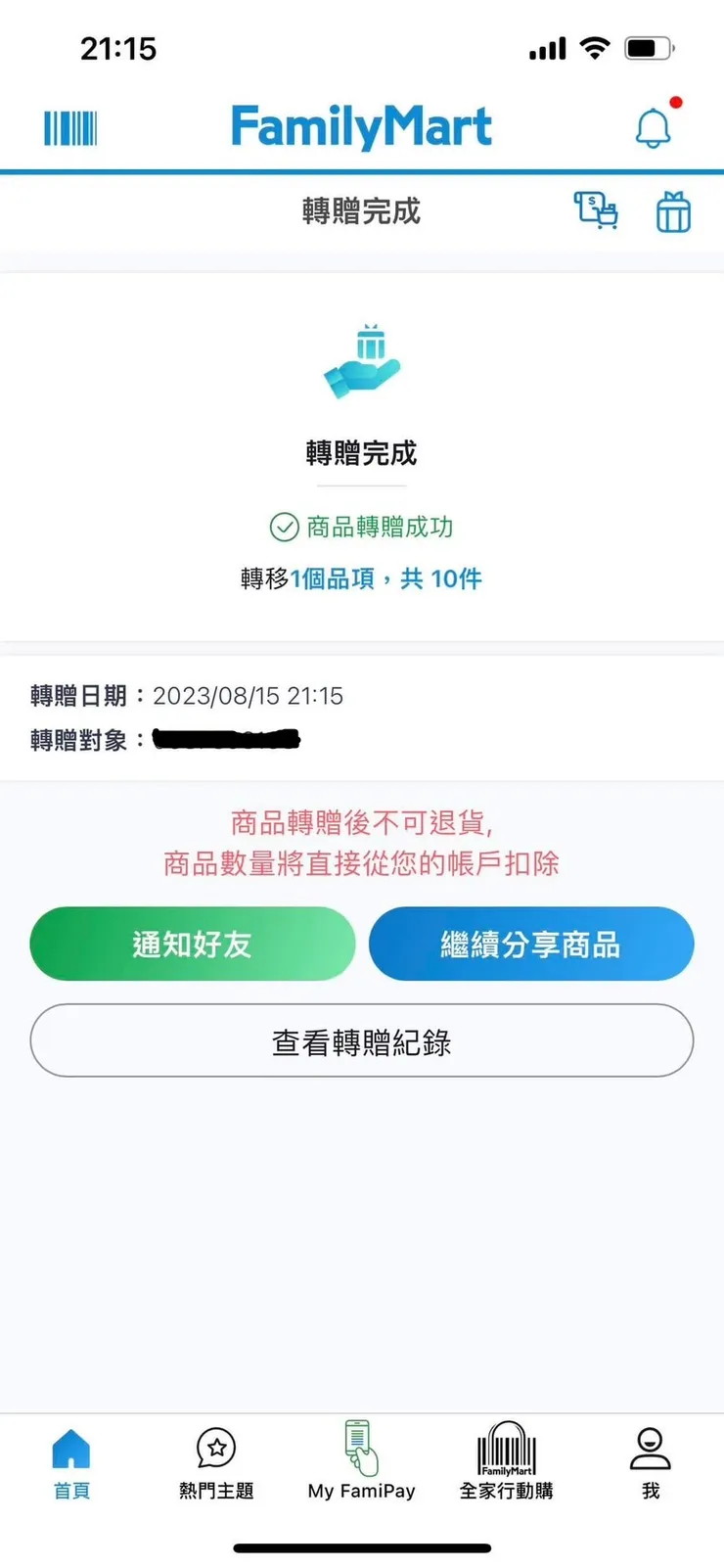
Task: Switch to the 首頁 tab
Action: pos(69,1461)
